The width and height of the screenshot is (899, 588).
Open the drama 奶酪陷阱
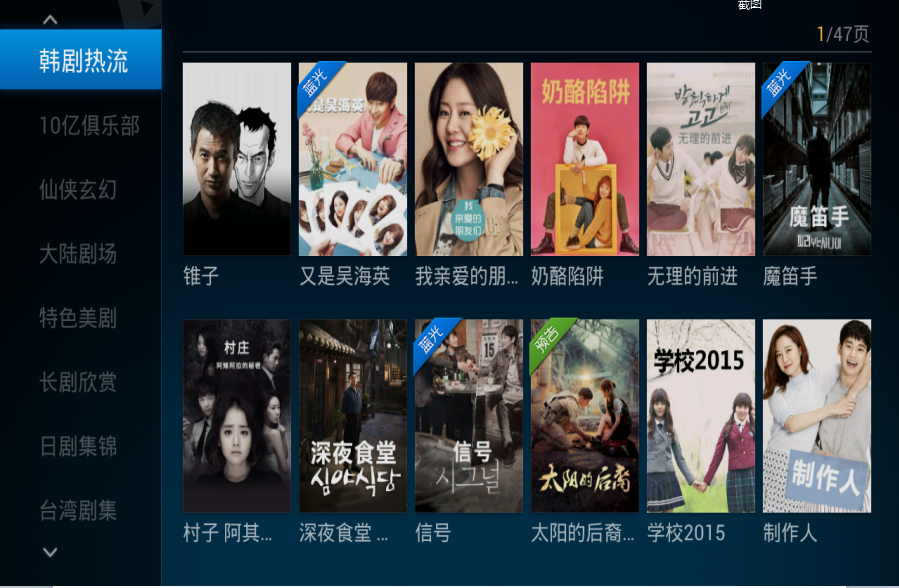click(x=585, y=160)
